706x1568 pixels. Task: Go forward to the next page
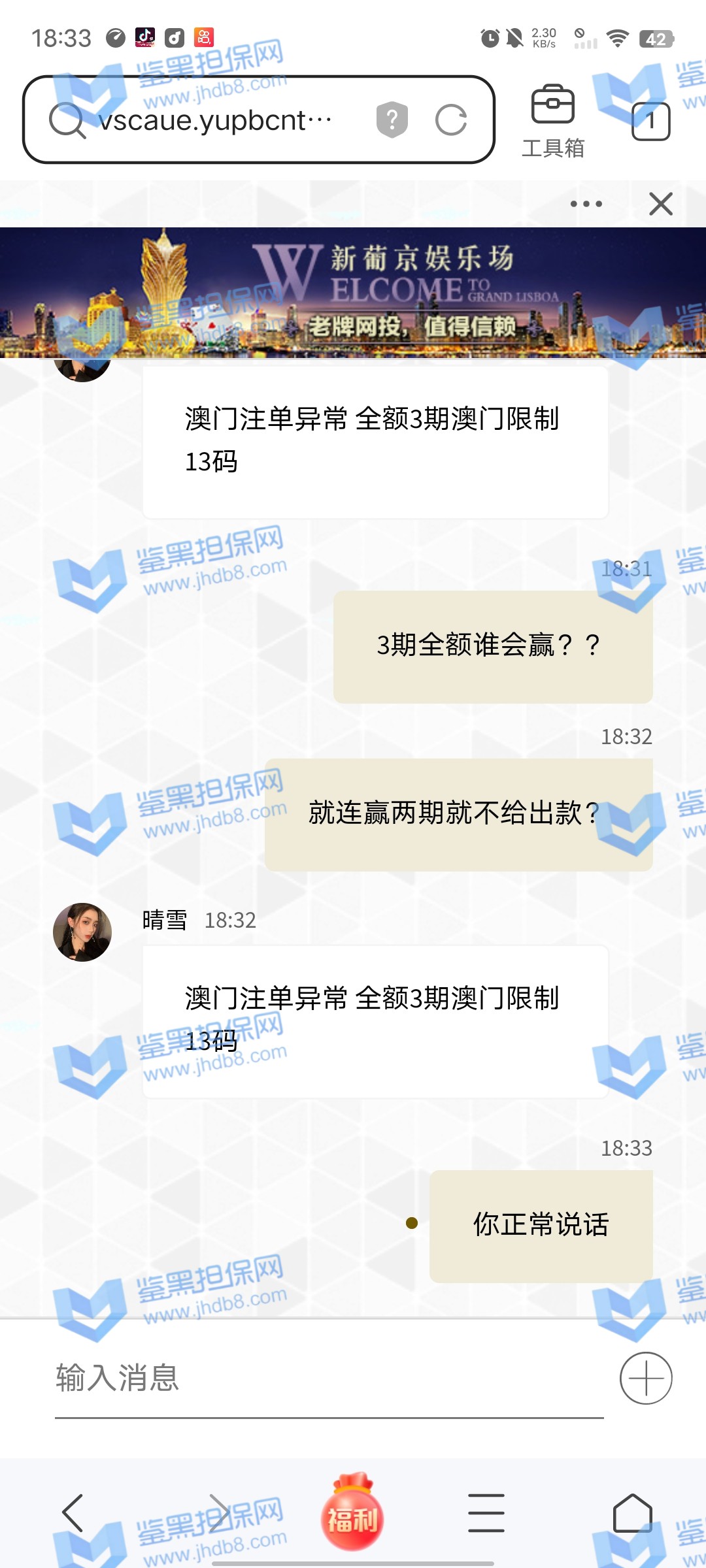[x=218, y=1513]
